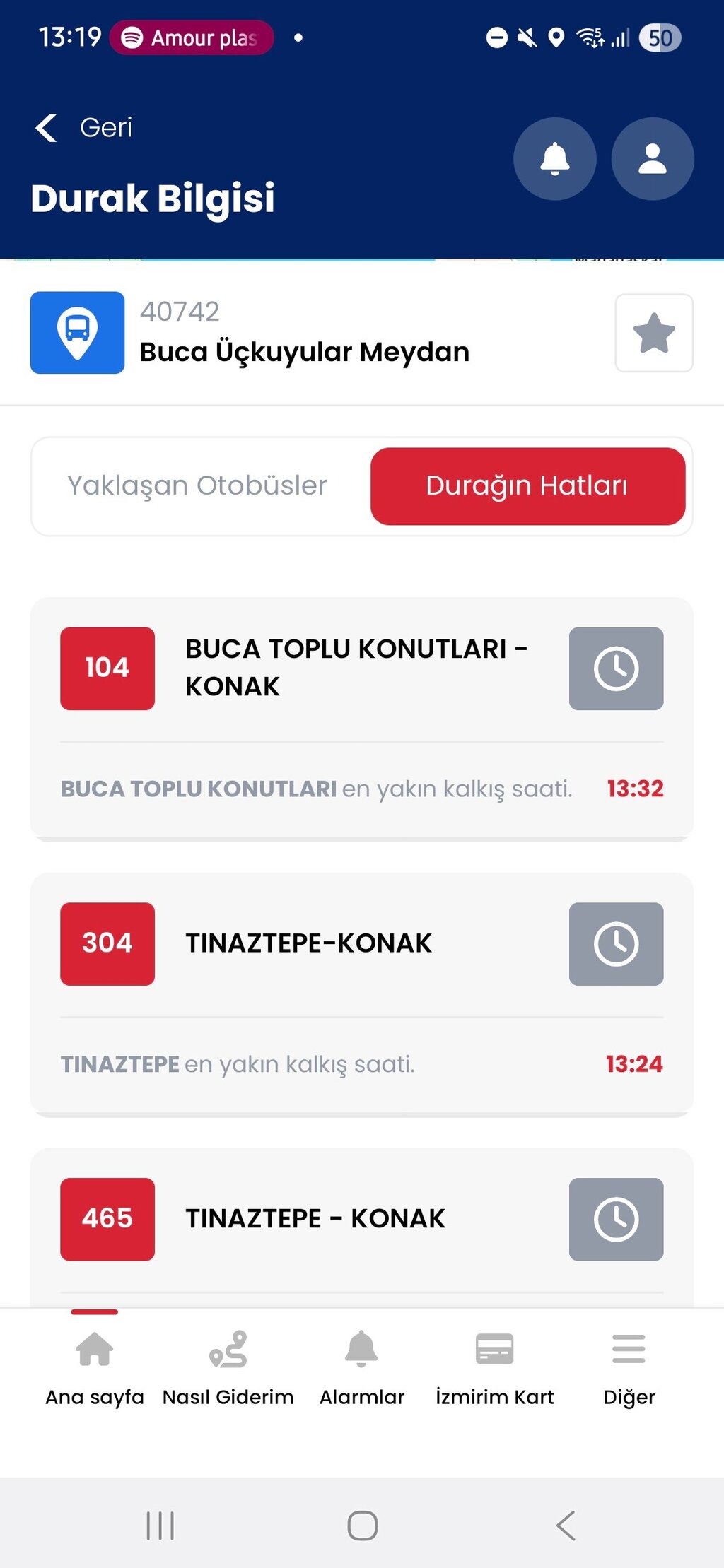Open the notification bell icon
The height and width of the screenshot is (1568, 724).
pos(554,159)
